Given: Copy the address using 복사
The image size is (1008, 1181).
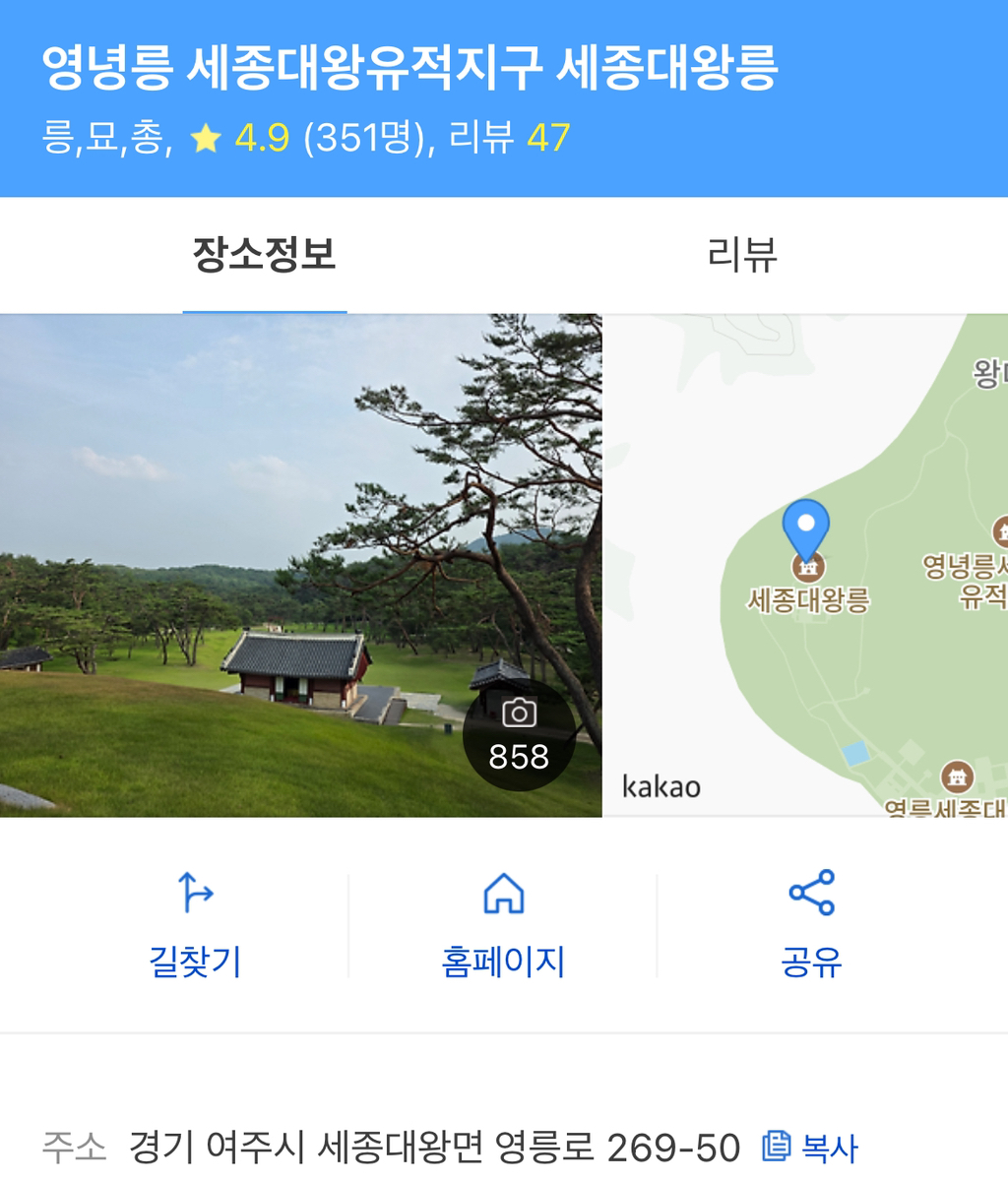Looking at the screenshot, I should pyautogui.click(x=810, y=1147).
